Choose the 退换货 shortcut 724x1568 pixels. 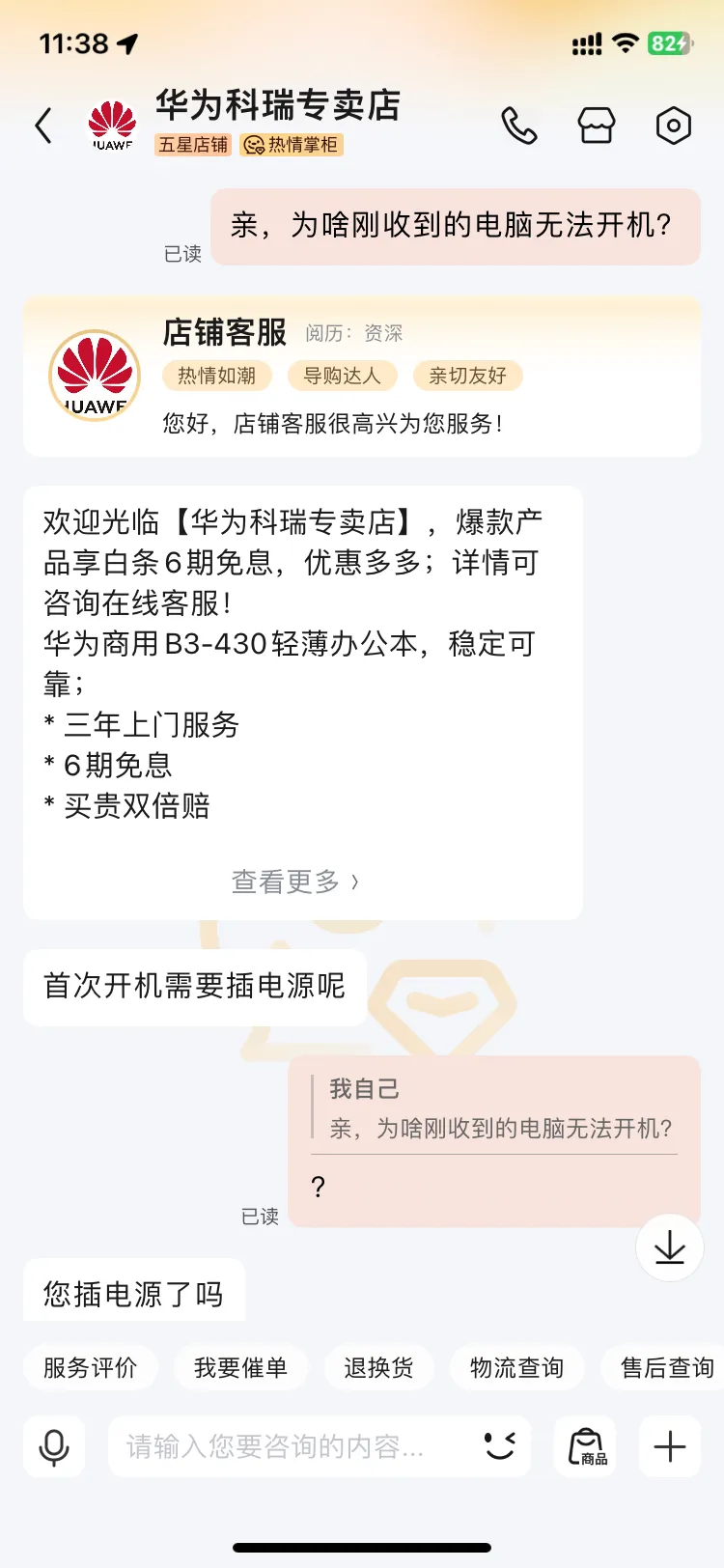pyautogui.click(x=378, y=1367)
